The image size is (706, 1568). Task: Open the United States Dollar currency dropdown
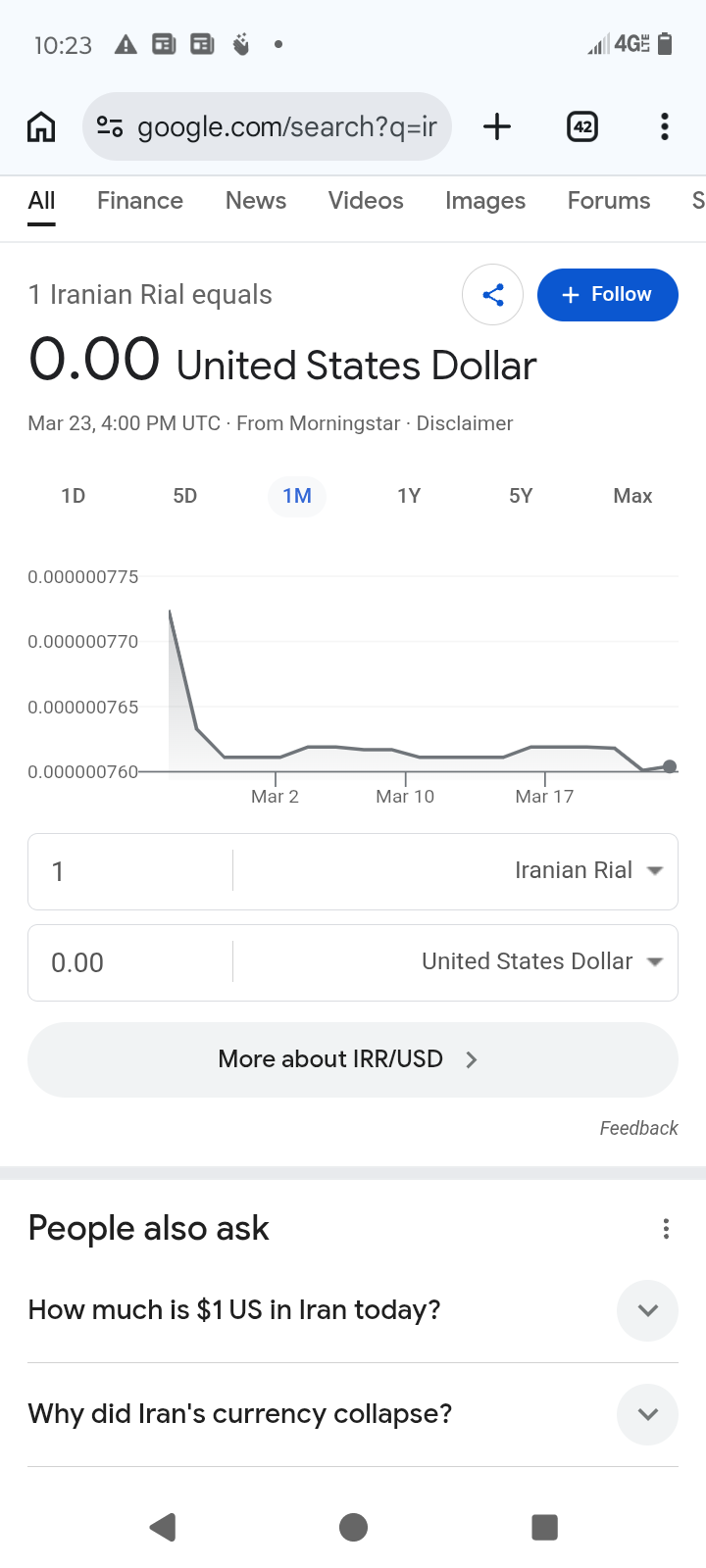click(542, 962)
